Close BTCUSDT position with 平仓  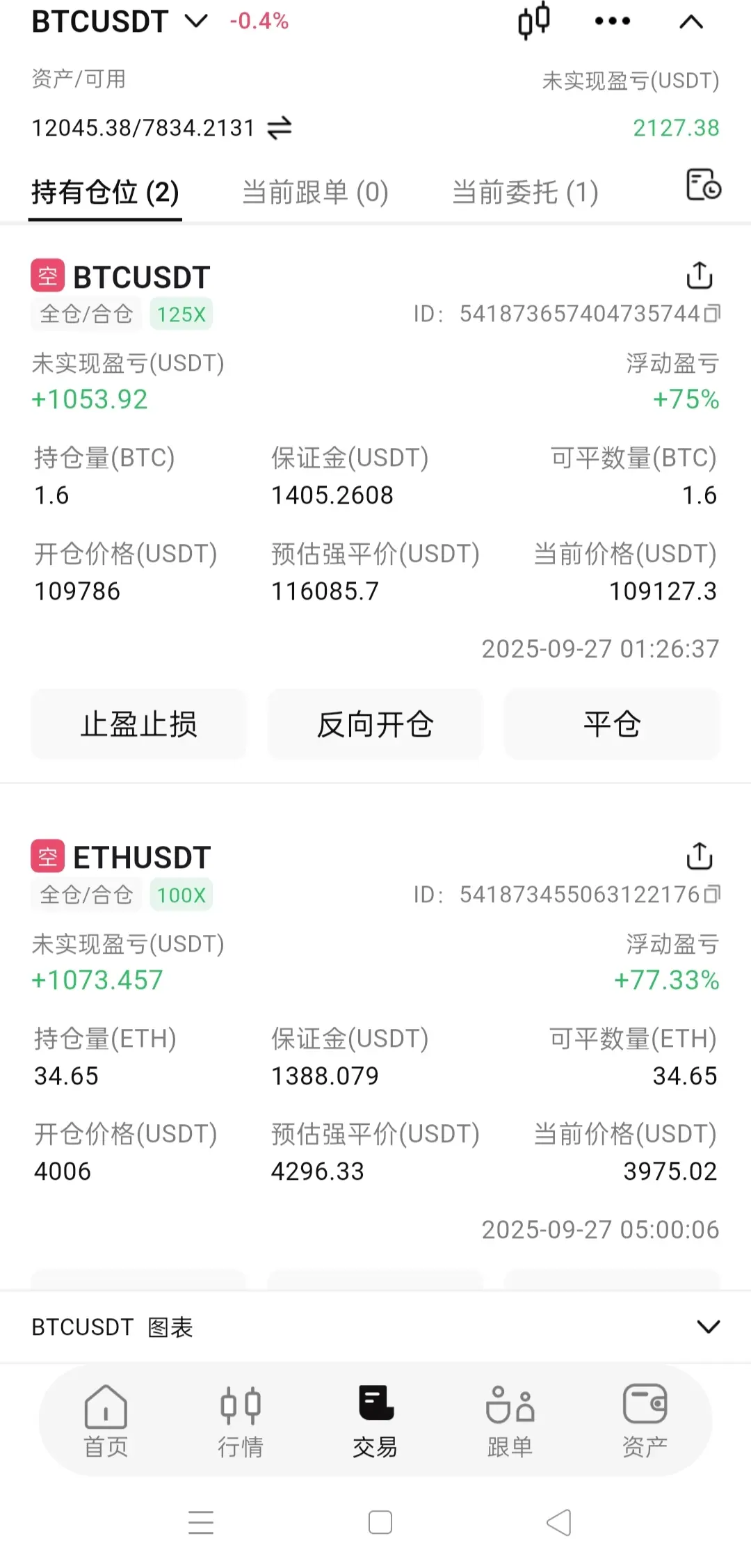coord(612,724)
